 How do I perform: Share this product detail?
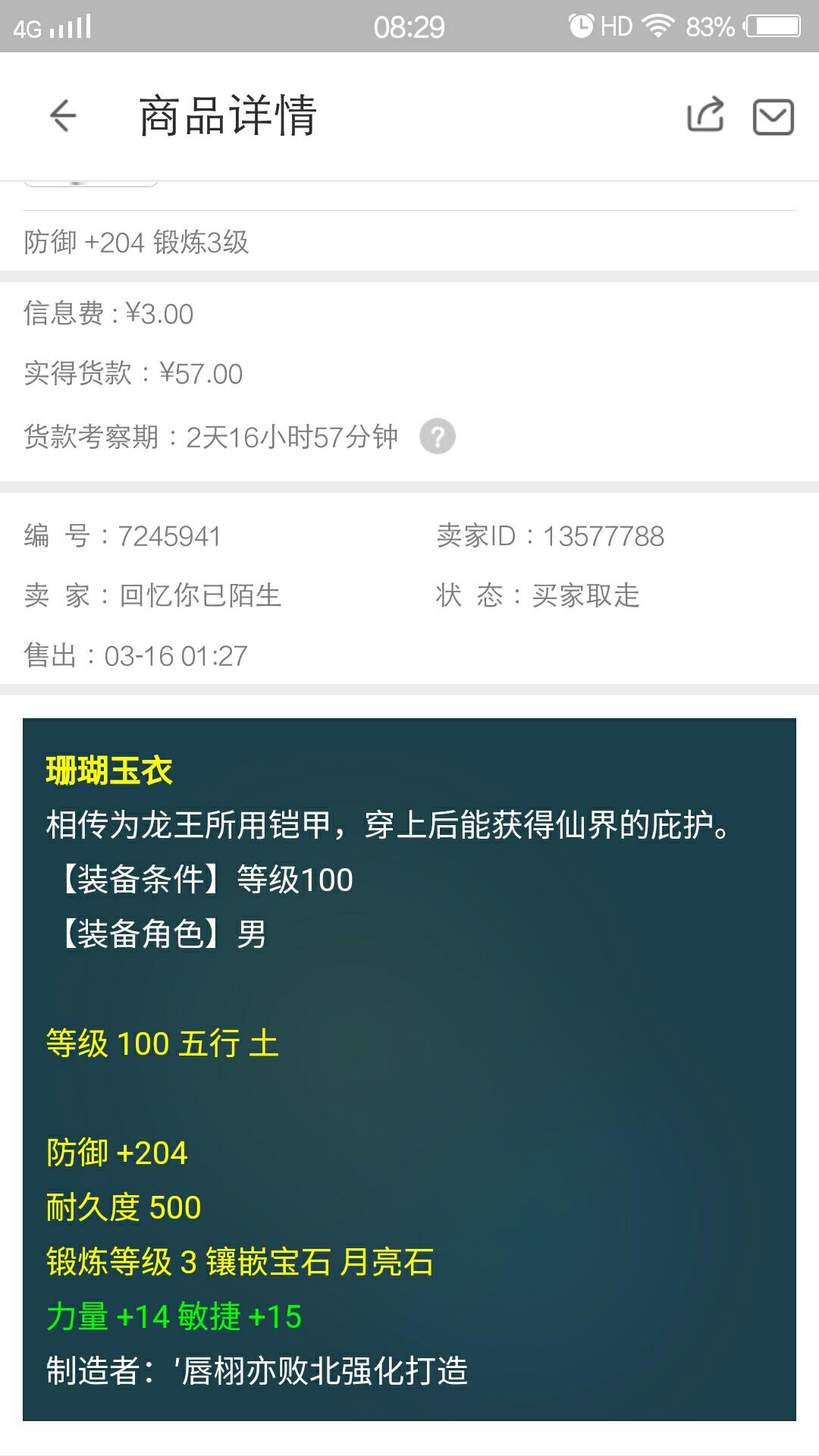pos(705,116)
